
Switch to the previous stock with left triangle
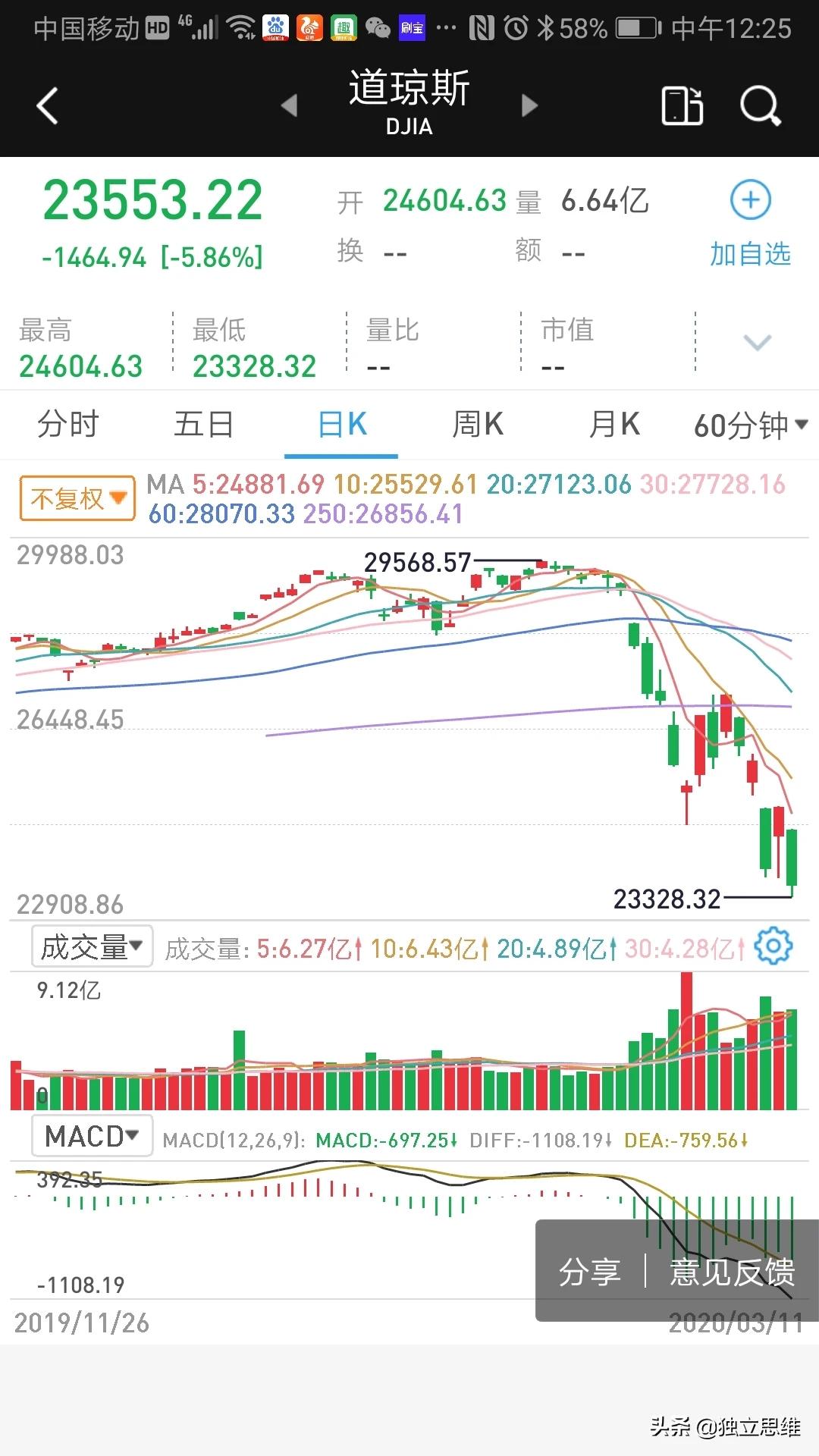point(289,105)
